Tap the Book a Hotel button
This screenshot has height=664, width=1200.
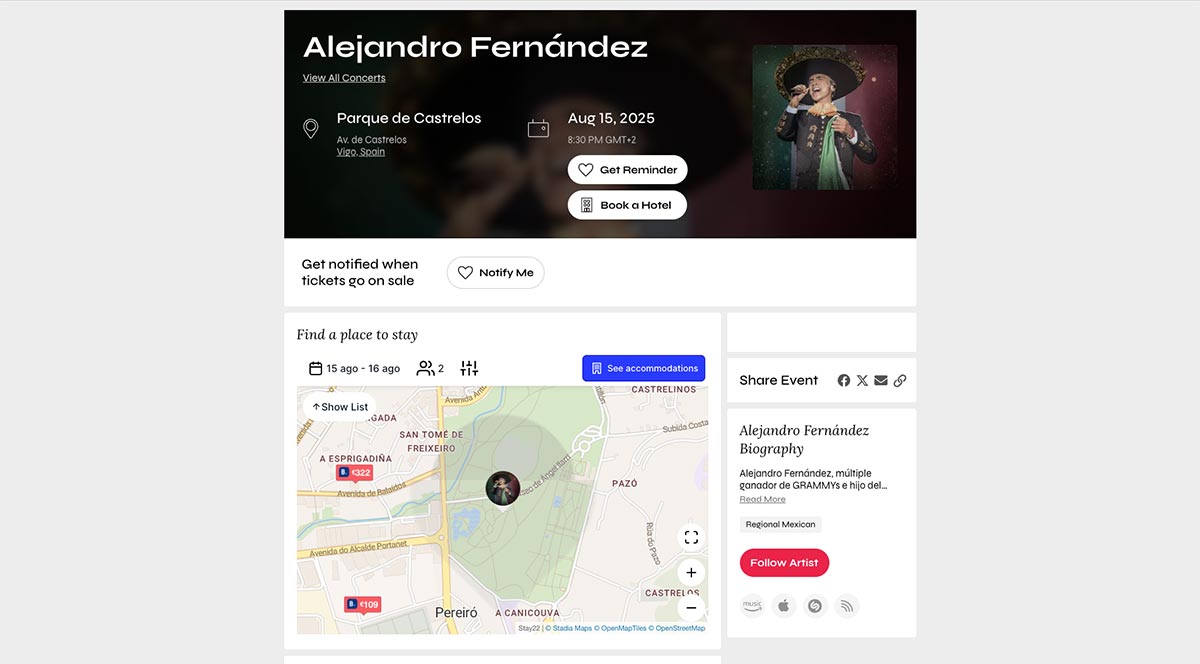[627, 205]
